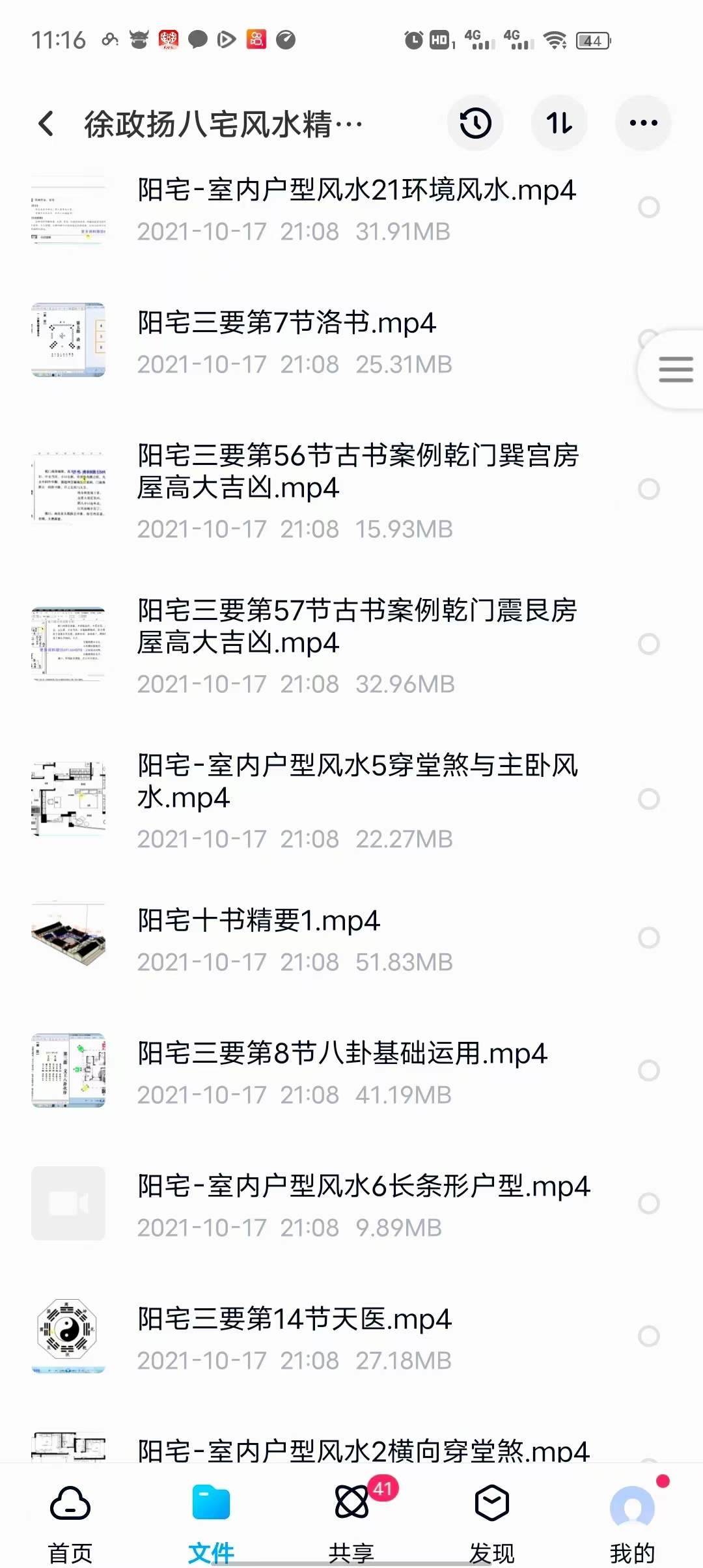Image resolution: width=703 pixels, height=1568 pixels.
Task: Open overflow menu for more actions
Action: [642, 122]
